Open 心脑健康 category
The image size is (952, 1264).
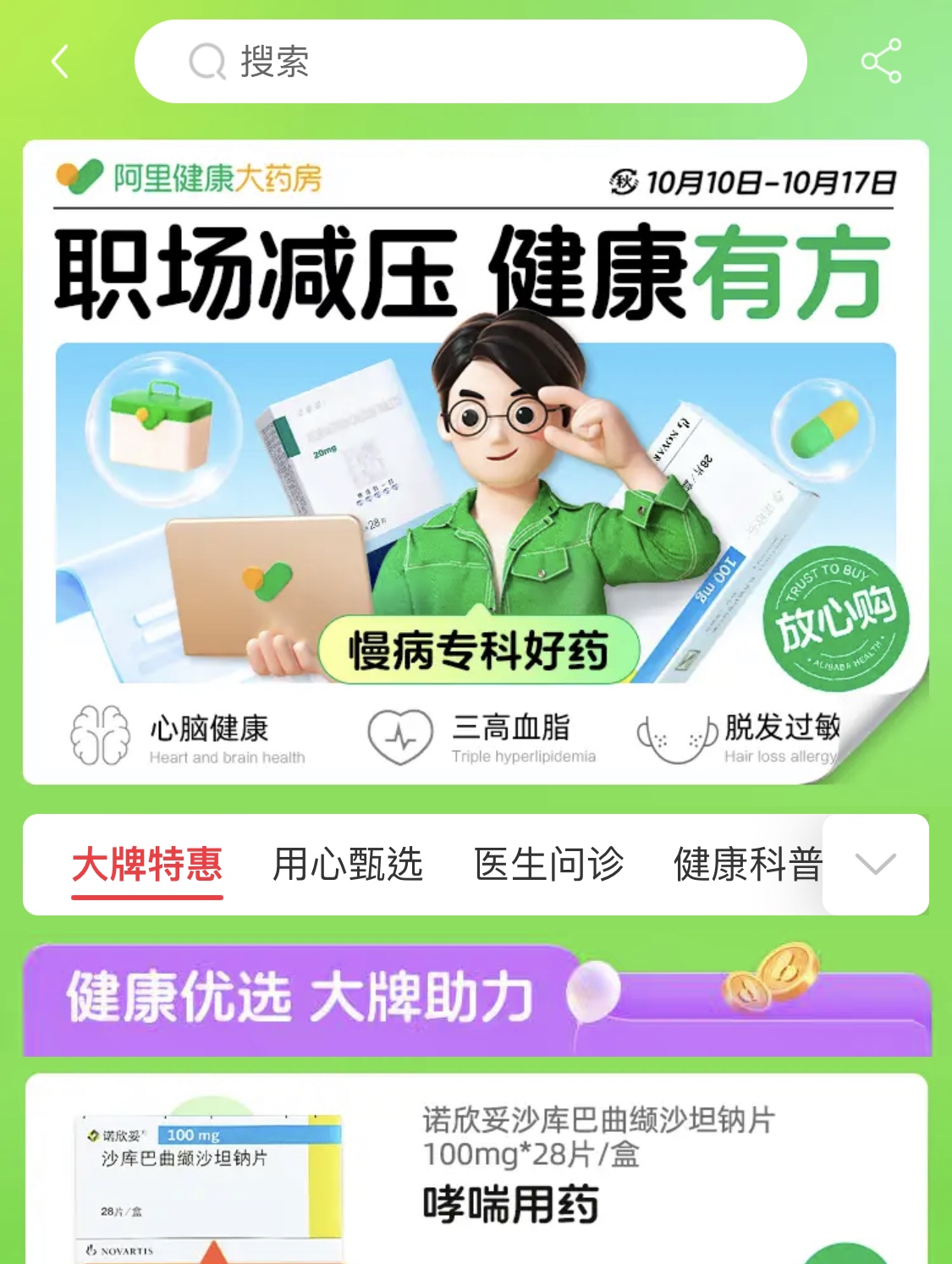tap(188, 736)
